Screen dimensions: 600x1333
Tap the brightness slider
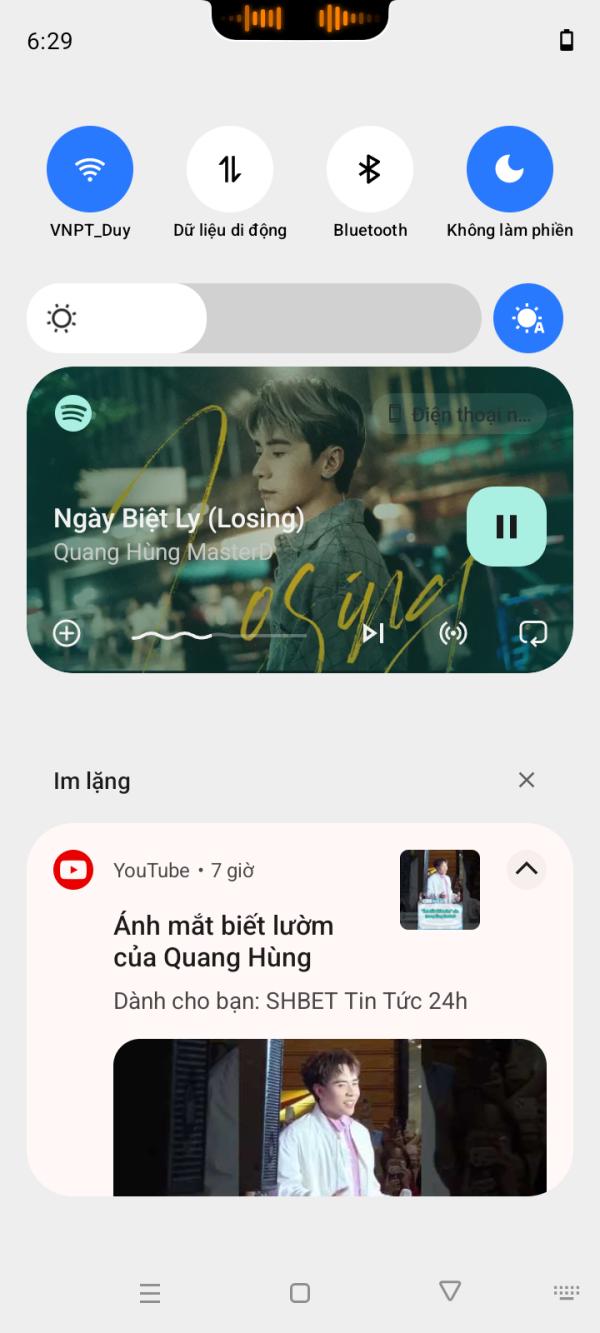[x=254, y=318]
